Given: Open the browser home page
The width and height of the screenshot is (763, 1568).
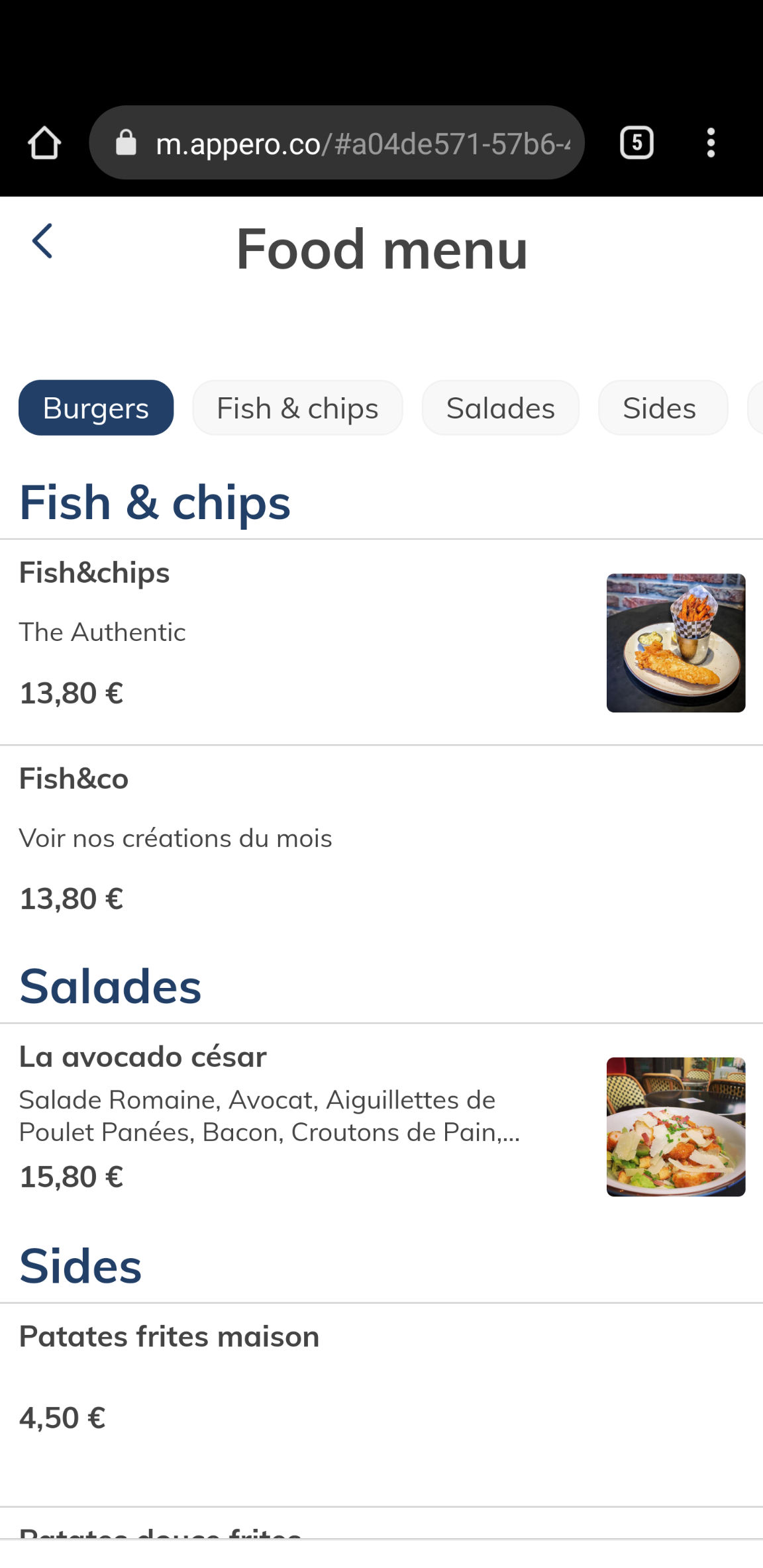Looking at the screenshot, I should tap(44, 143).
